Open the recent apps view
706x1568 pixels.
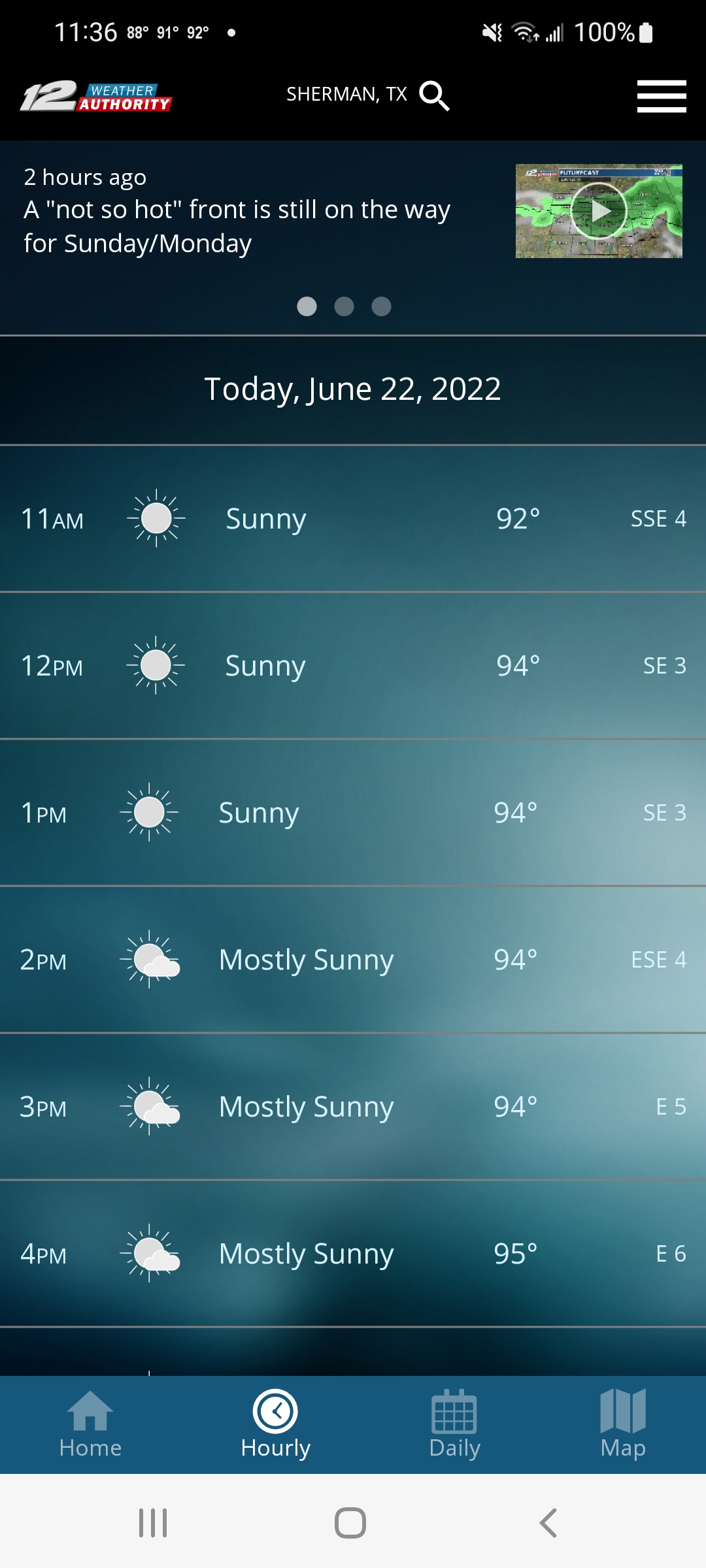[153, 1523]
